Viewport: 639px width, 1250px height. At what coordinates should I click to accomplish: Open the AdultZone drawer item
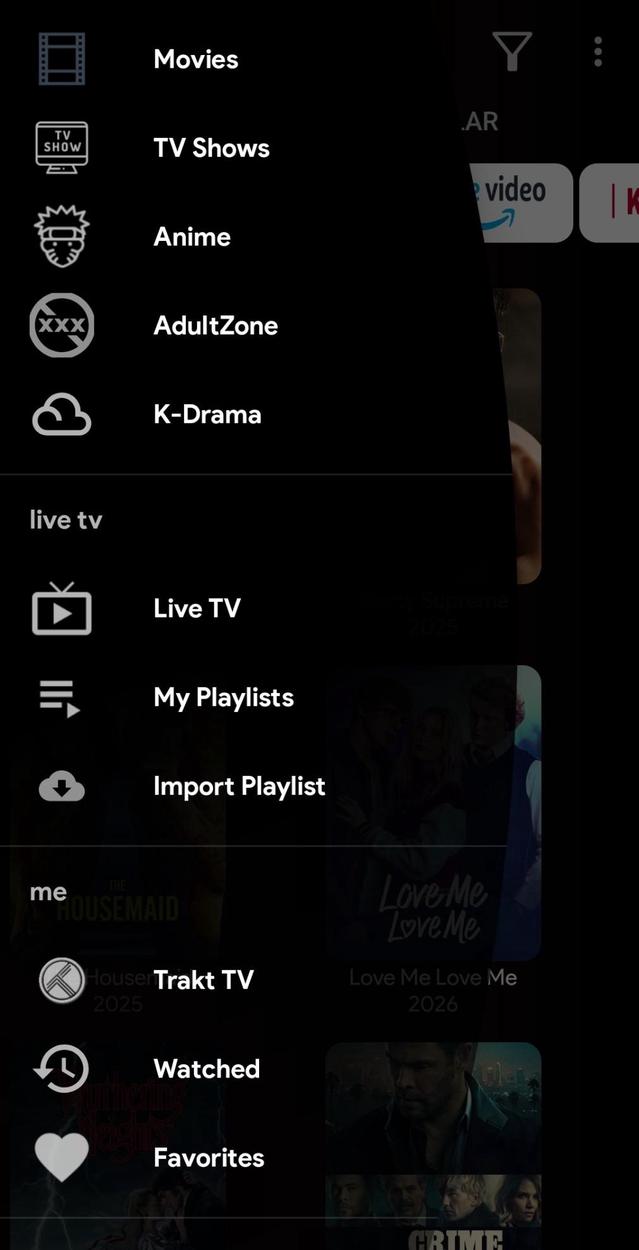pos(215,326)
